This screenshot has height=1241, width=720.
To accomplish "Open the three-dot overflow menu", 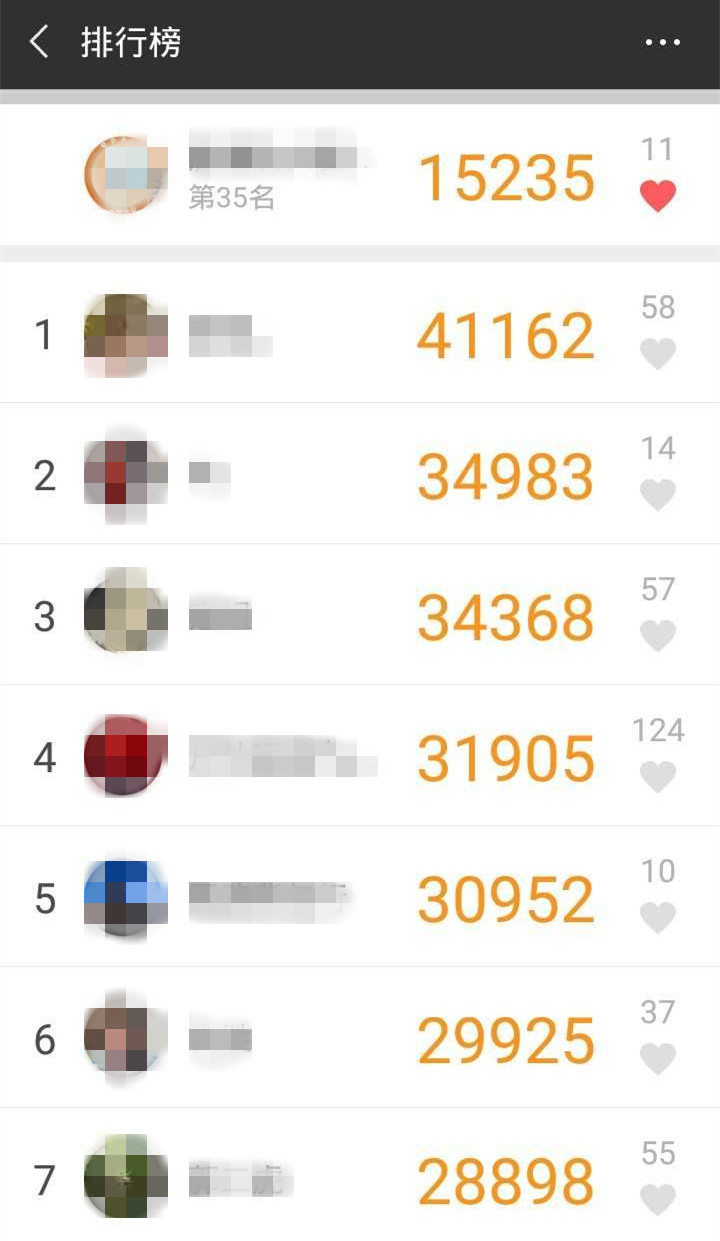I will [x=662, y=43].
